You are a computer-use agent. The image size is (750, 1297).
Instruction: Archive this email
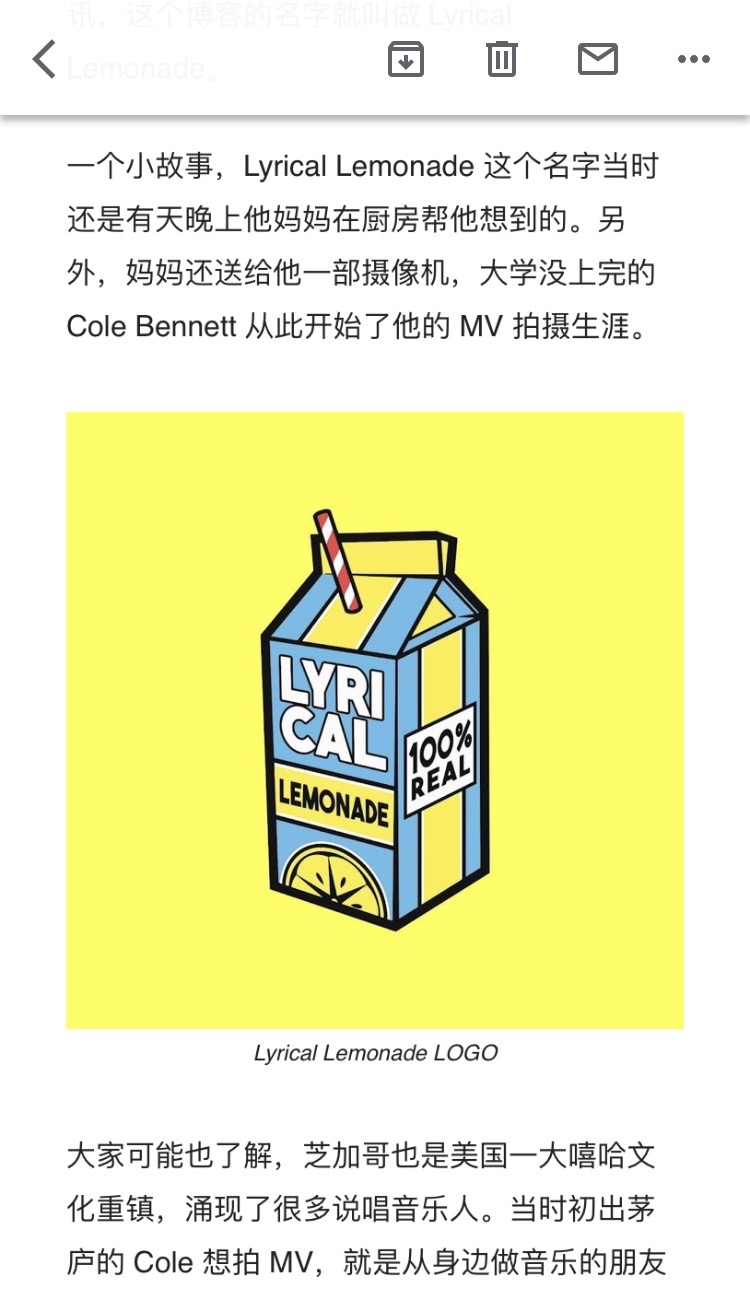pos(406,59)
